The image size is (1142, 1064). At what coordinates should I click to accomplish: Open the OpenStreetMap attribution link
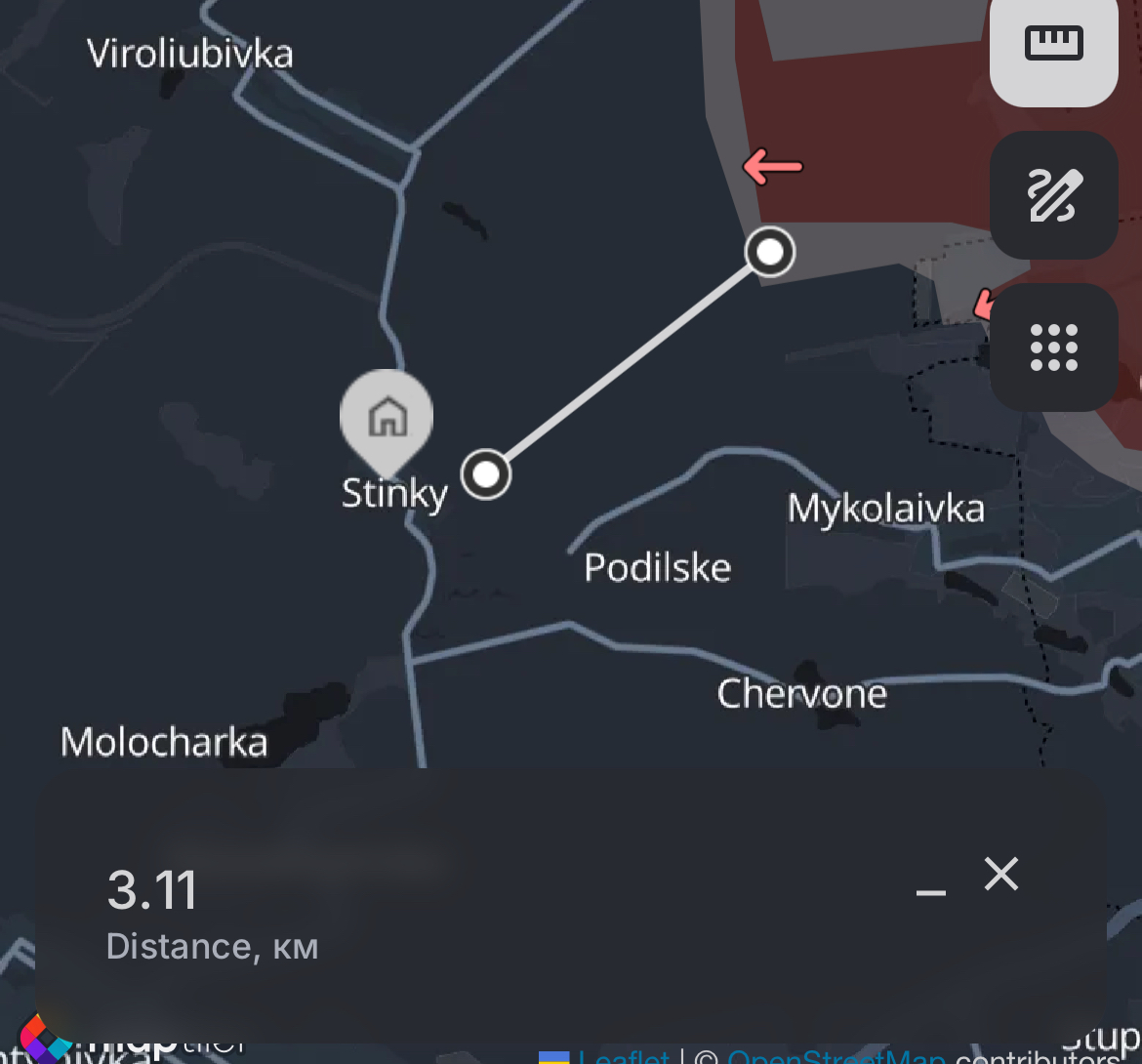[836, 1056]
